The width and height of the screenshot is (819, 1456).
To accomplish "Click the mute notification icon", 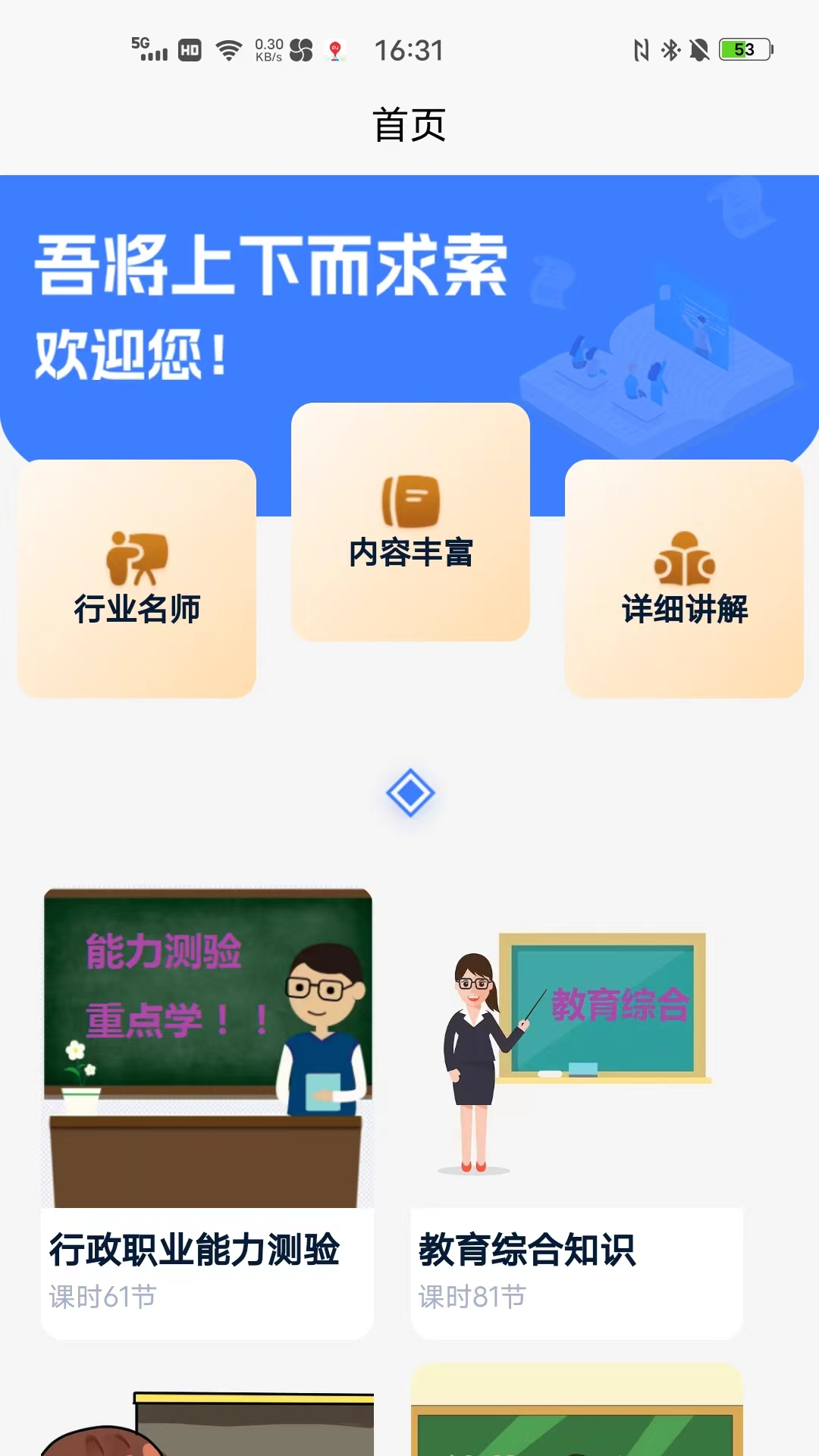I will (x=699, y=49).
